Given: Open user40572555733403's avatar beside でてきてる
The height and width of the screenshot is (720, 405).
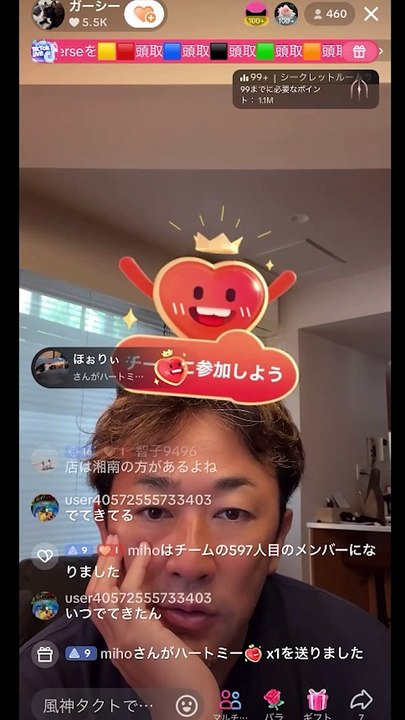Looking at the screenshot, I should (x=45, y=507).
